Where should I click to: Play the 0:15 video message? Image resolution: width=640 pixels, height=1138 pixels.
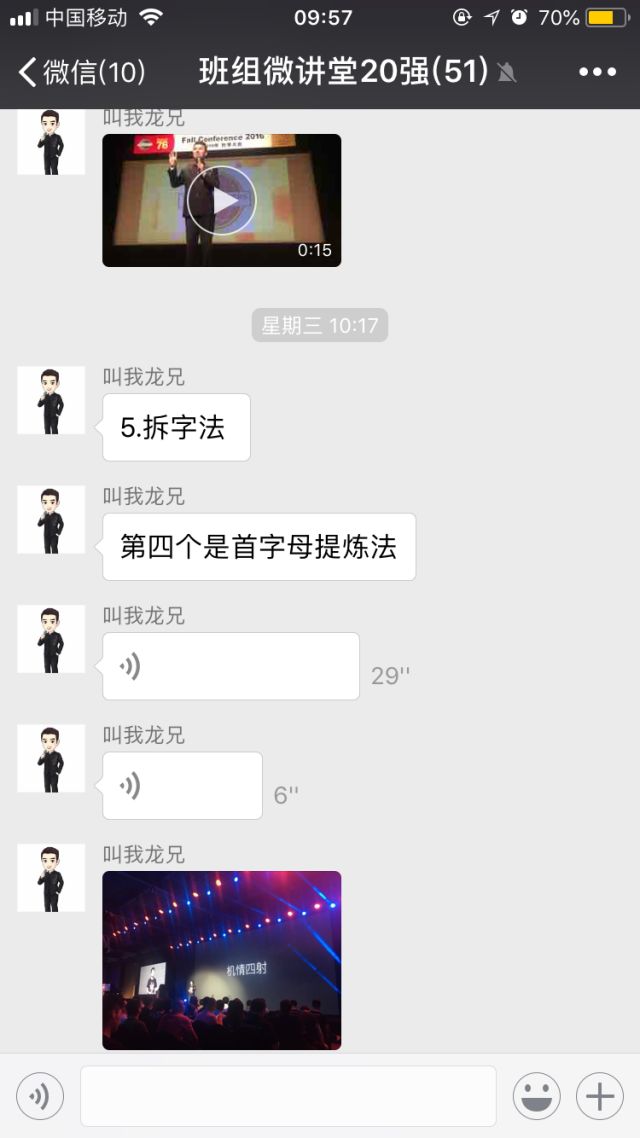(x=221, y=200)
